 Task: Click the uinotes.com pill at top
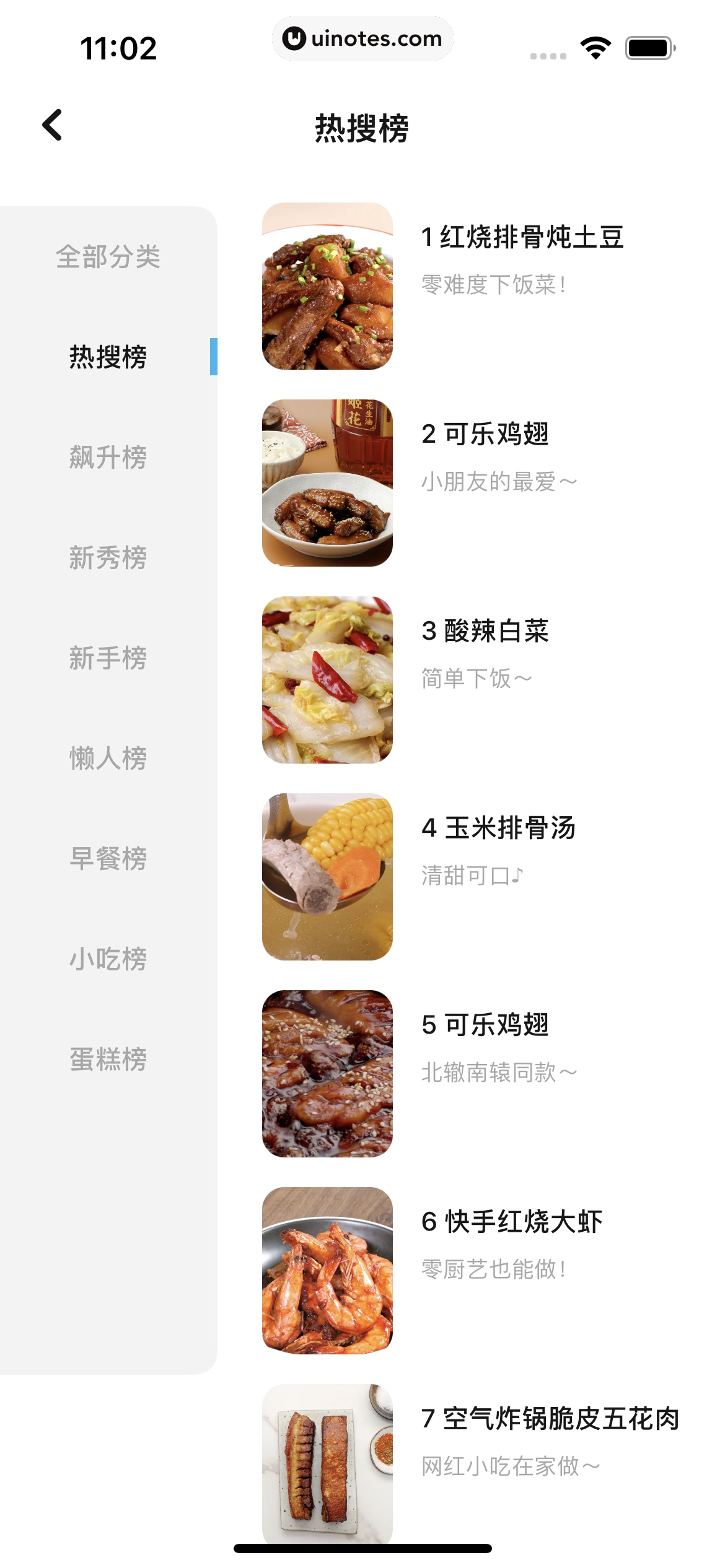point(362,38)
